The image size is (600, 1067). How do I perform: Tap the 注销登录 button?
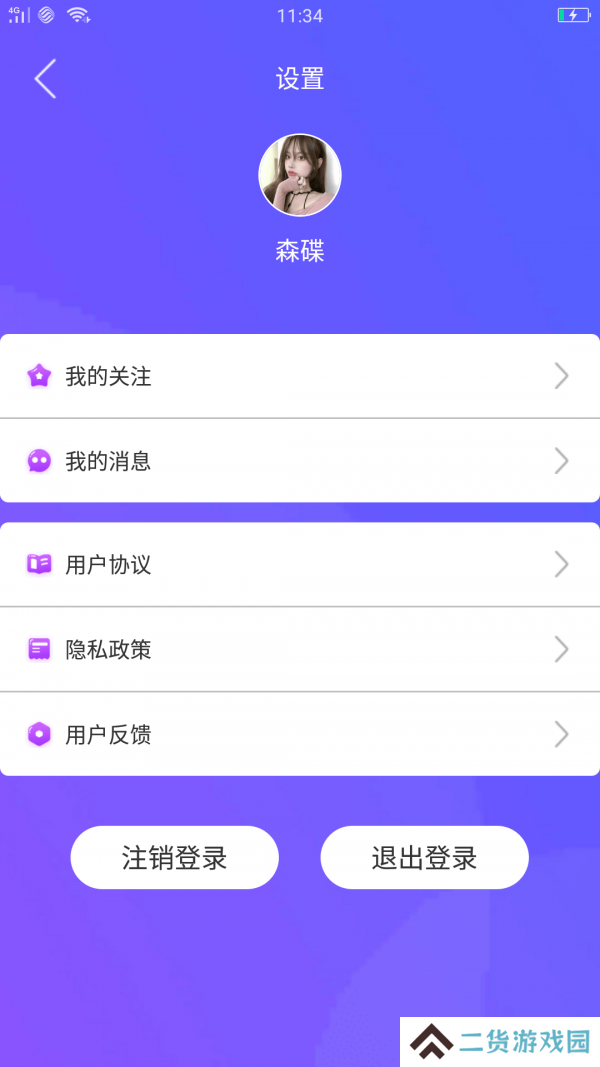(174, 857)
